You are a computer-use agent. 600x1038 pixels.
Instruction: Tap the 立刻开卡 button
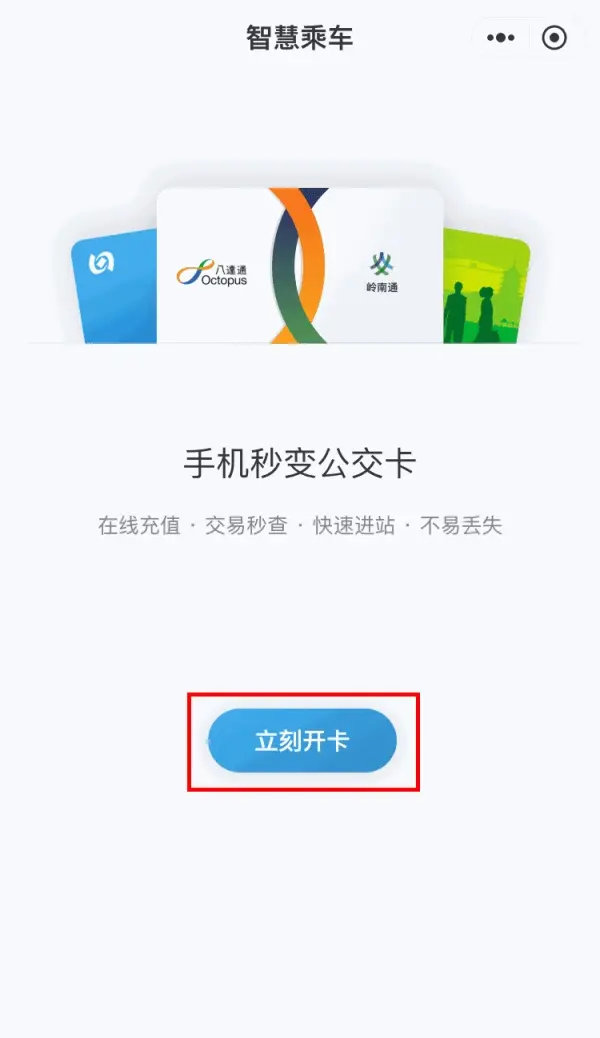point(302,741)
